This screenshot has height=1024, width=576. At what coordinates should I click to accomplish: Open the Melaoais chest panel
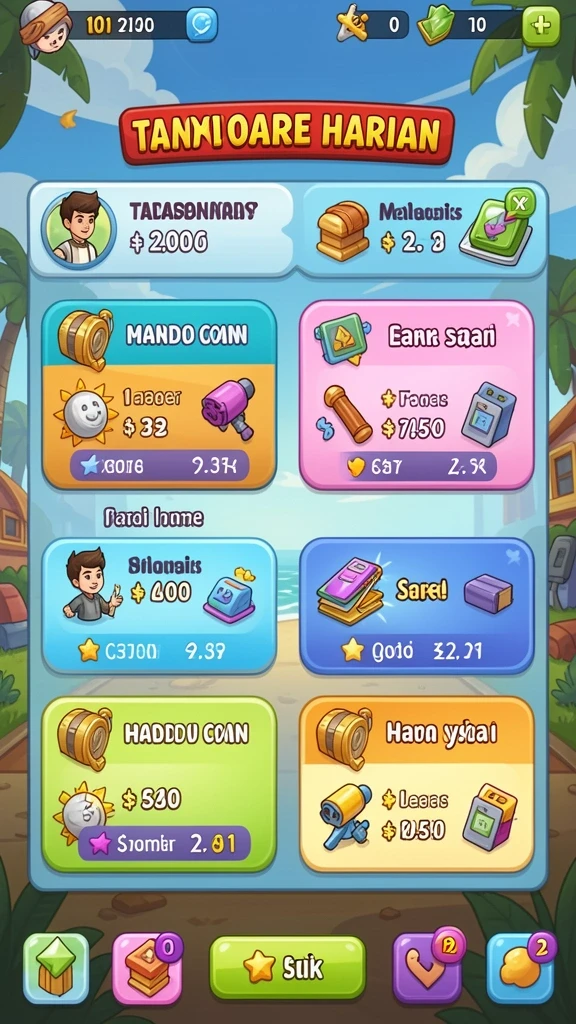(423, 229)
